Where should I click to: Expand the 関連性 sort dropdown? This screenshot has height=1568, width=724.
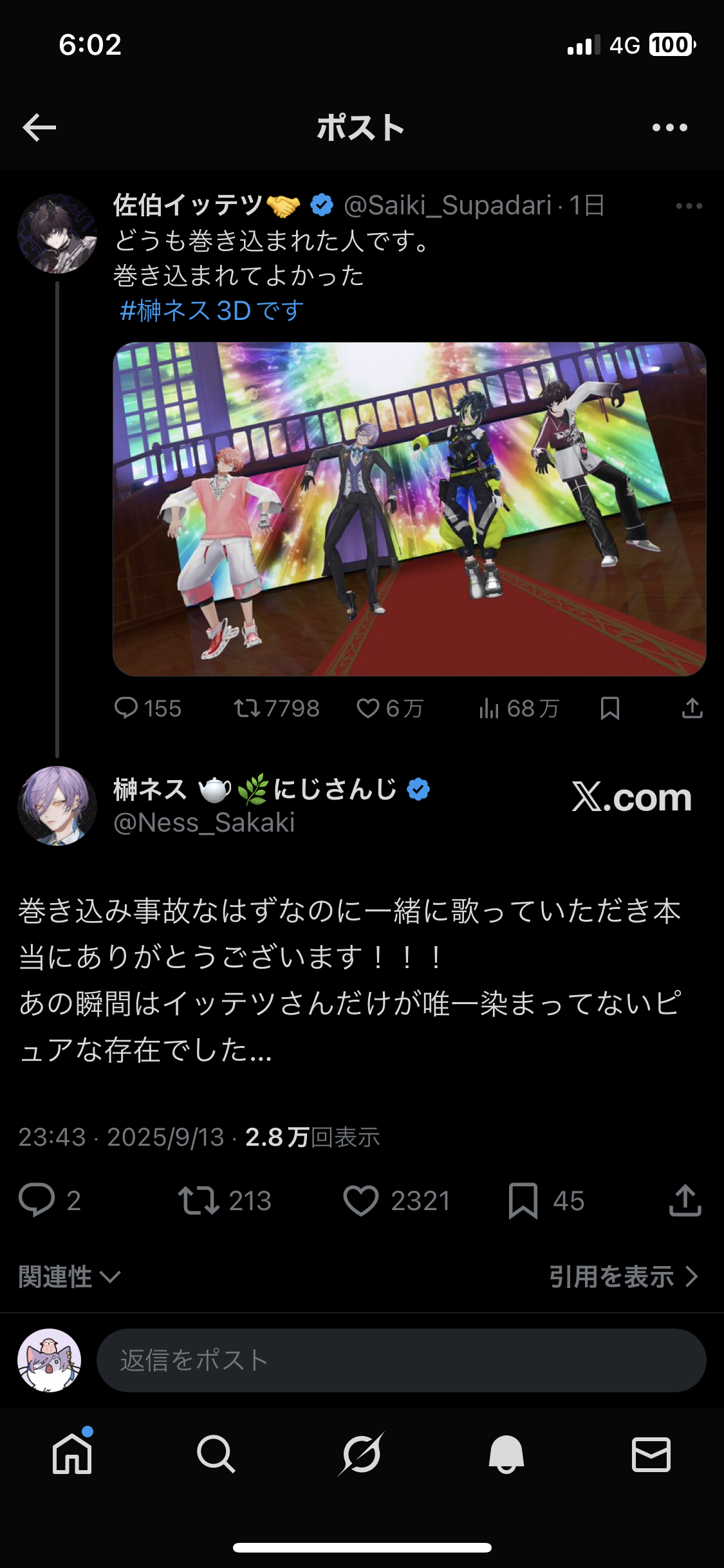(70, 1276)
